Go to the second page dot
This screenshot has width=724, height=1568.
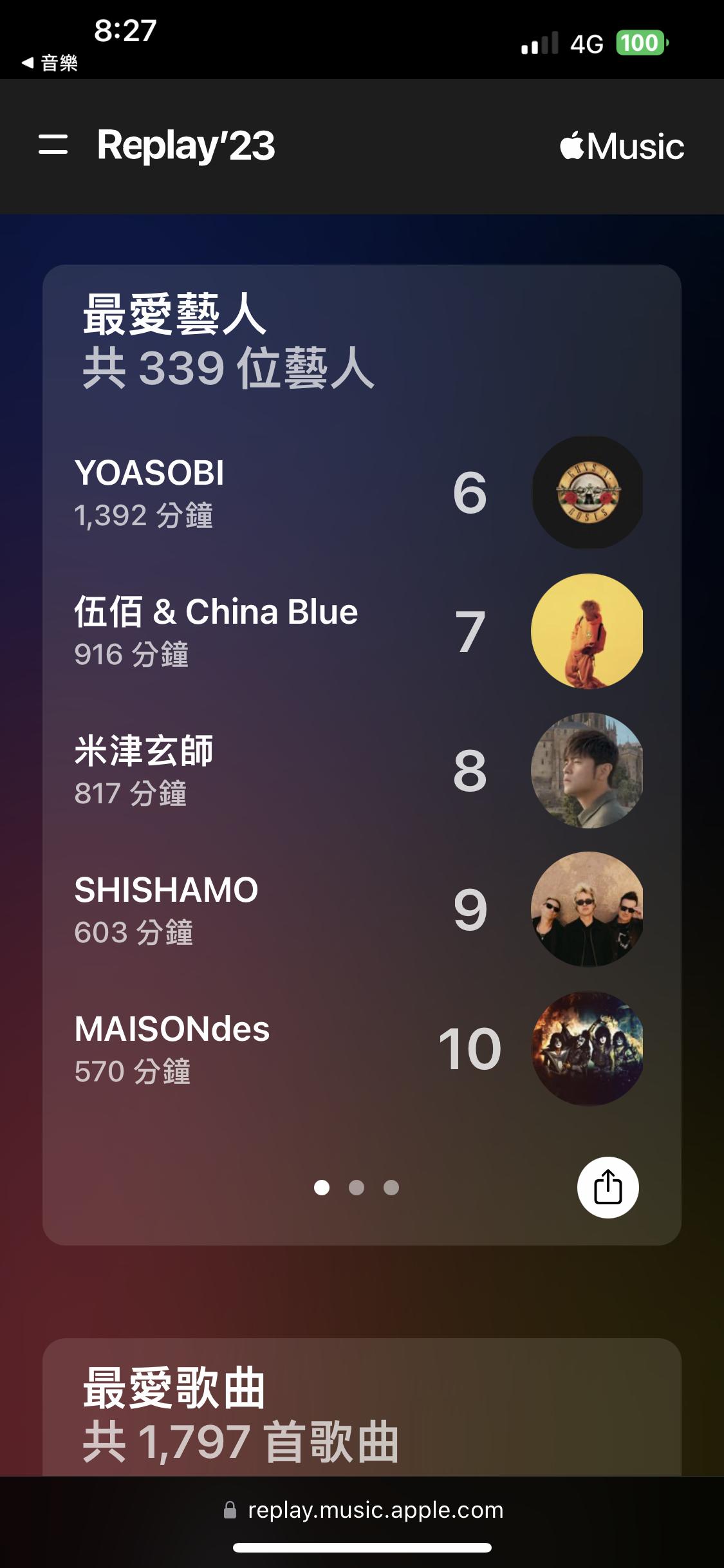[x=357, y=1188]
